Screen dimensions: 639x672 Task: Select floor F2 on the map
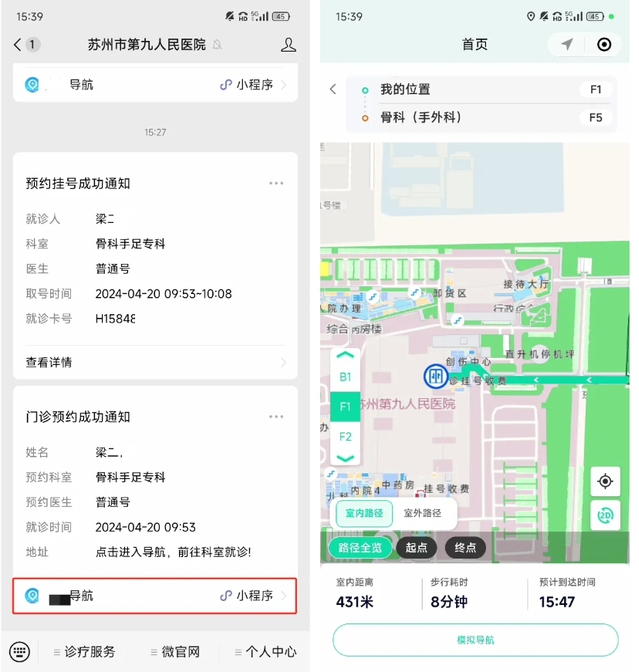(345, 437)
